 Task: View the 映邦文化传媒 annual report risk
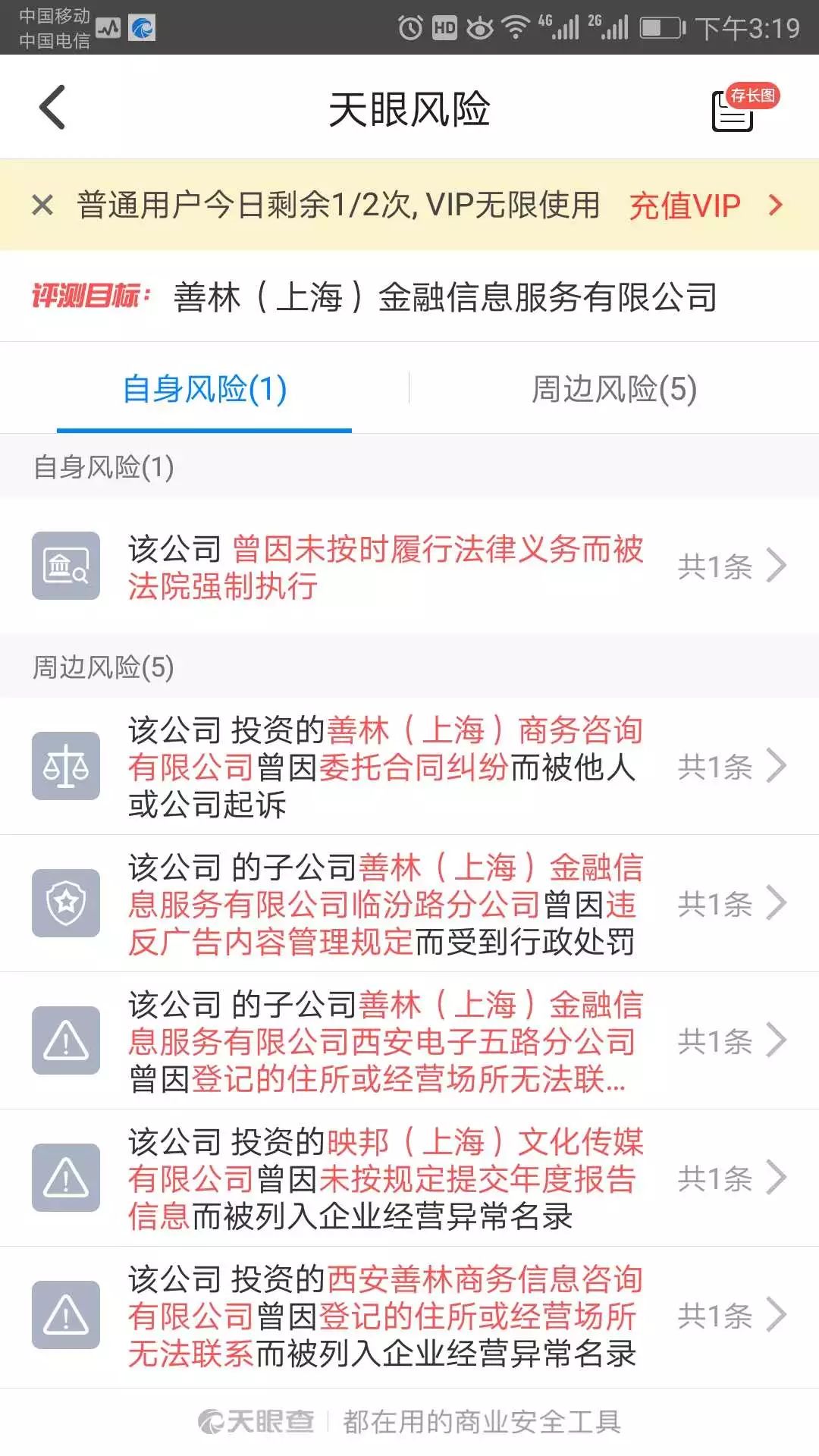tap(409, 1178)
